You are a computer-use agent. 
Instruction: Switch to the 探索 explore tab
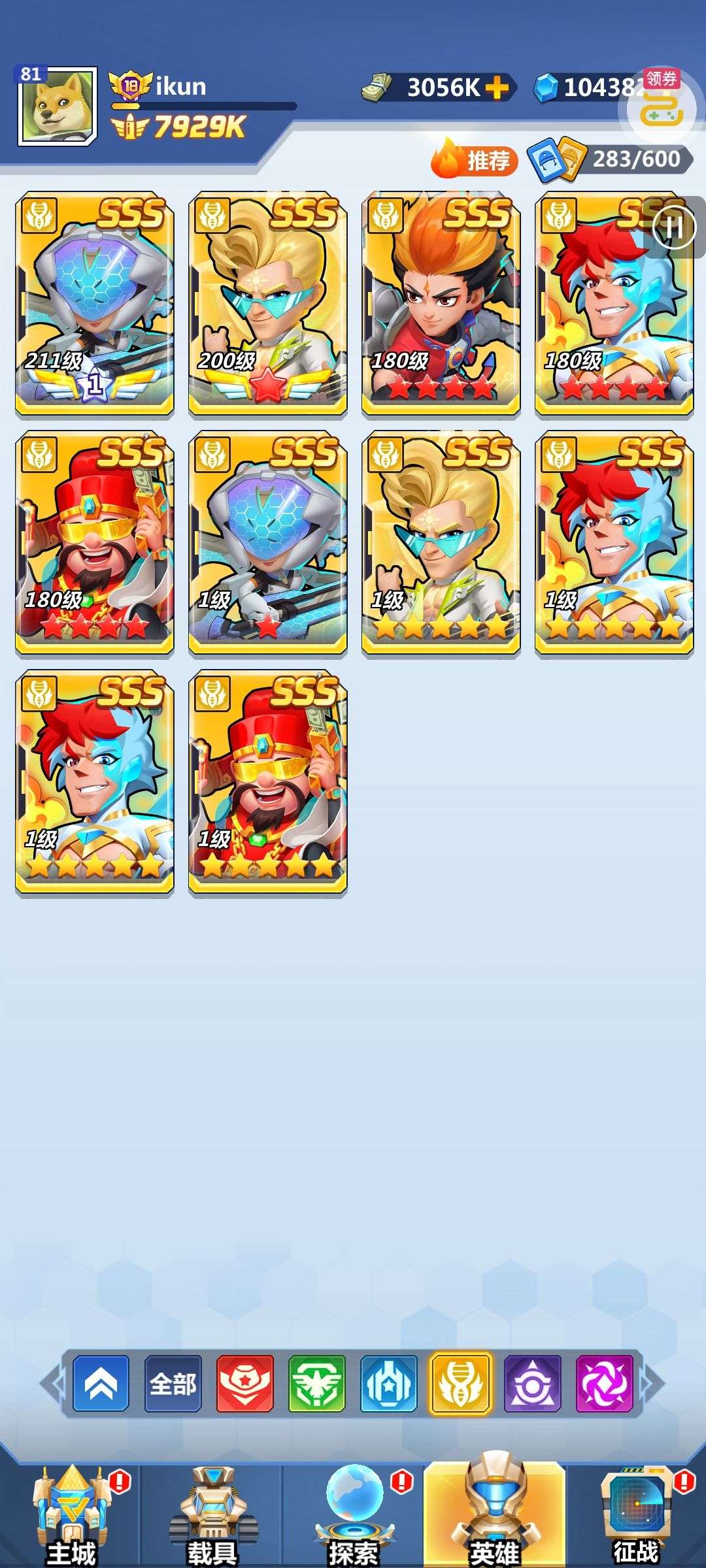click(353, 1516)
